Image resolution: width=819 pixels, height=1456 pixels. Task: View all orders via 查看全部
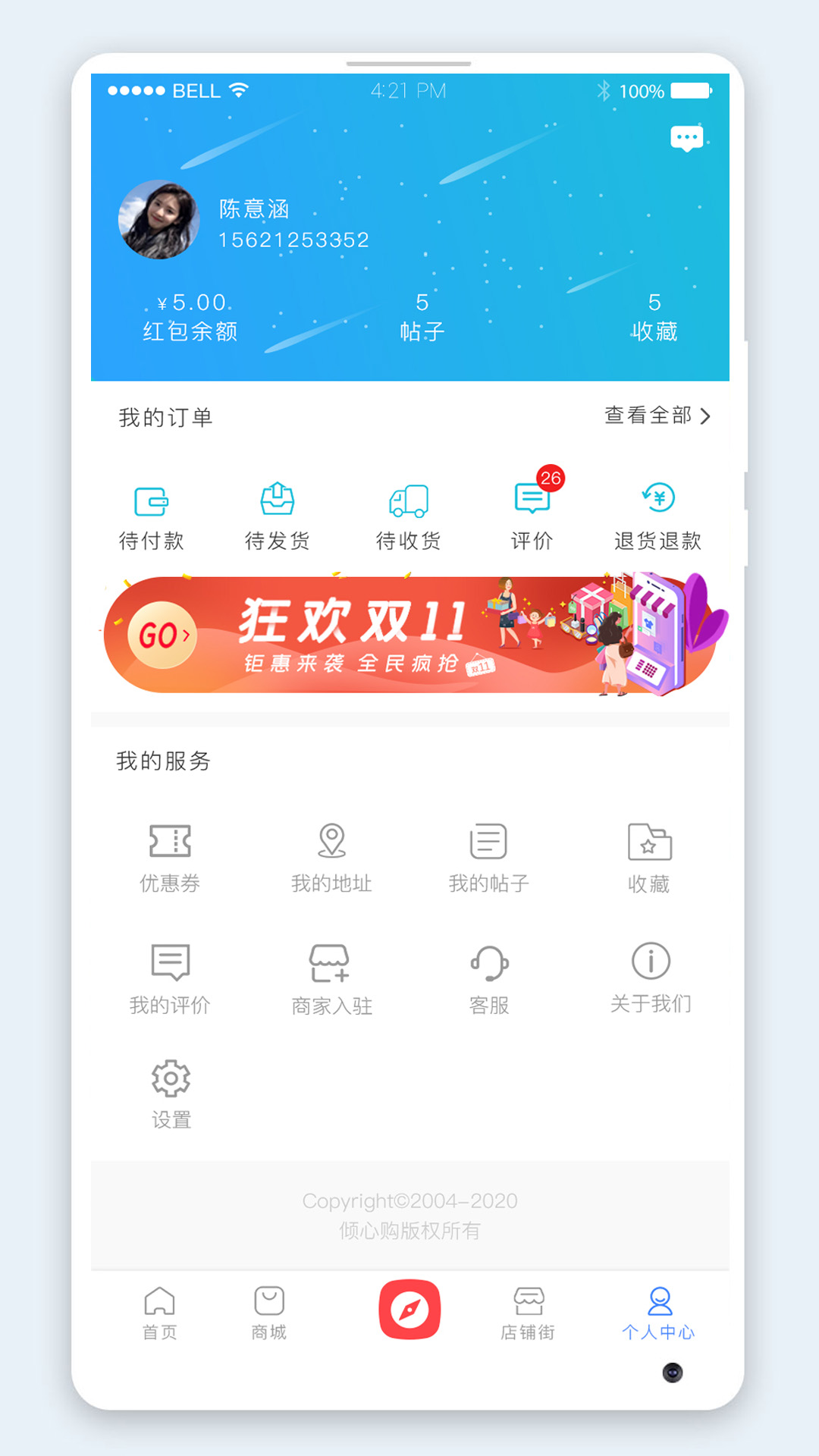pyautogui.click(x=657, y=416)
